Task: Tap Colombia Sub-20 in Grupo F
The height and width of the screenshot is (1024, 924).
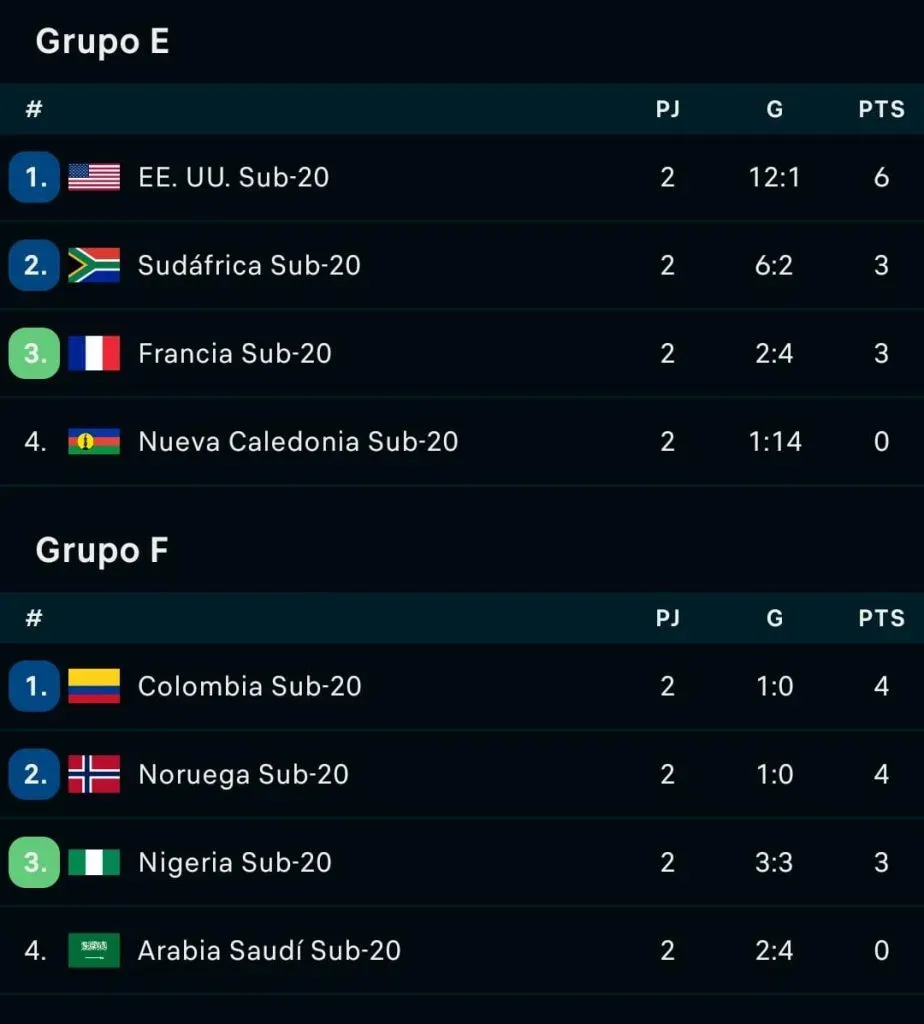Action: 249,687
